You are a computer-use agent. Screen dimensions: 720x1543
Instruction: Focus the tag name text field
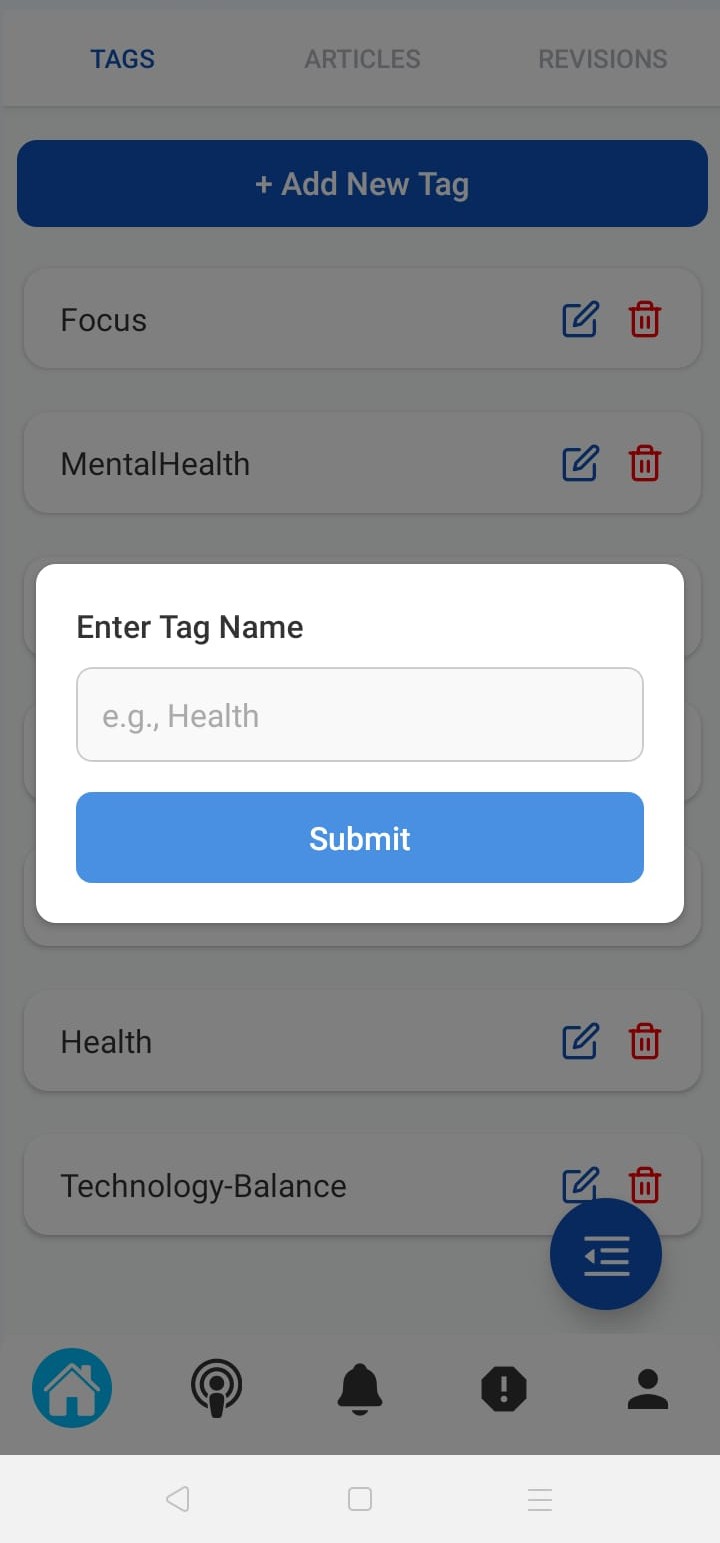click(360, 714)
